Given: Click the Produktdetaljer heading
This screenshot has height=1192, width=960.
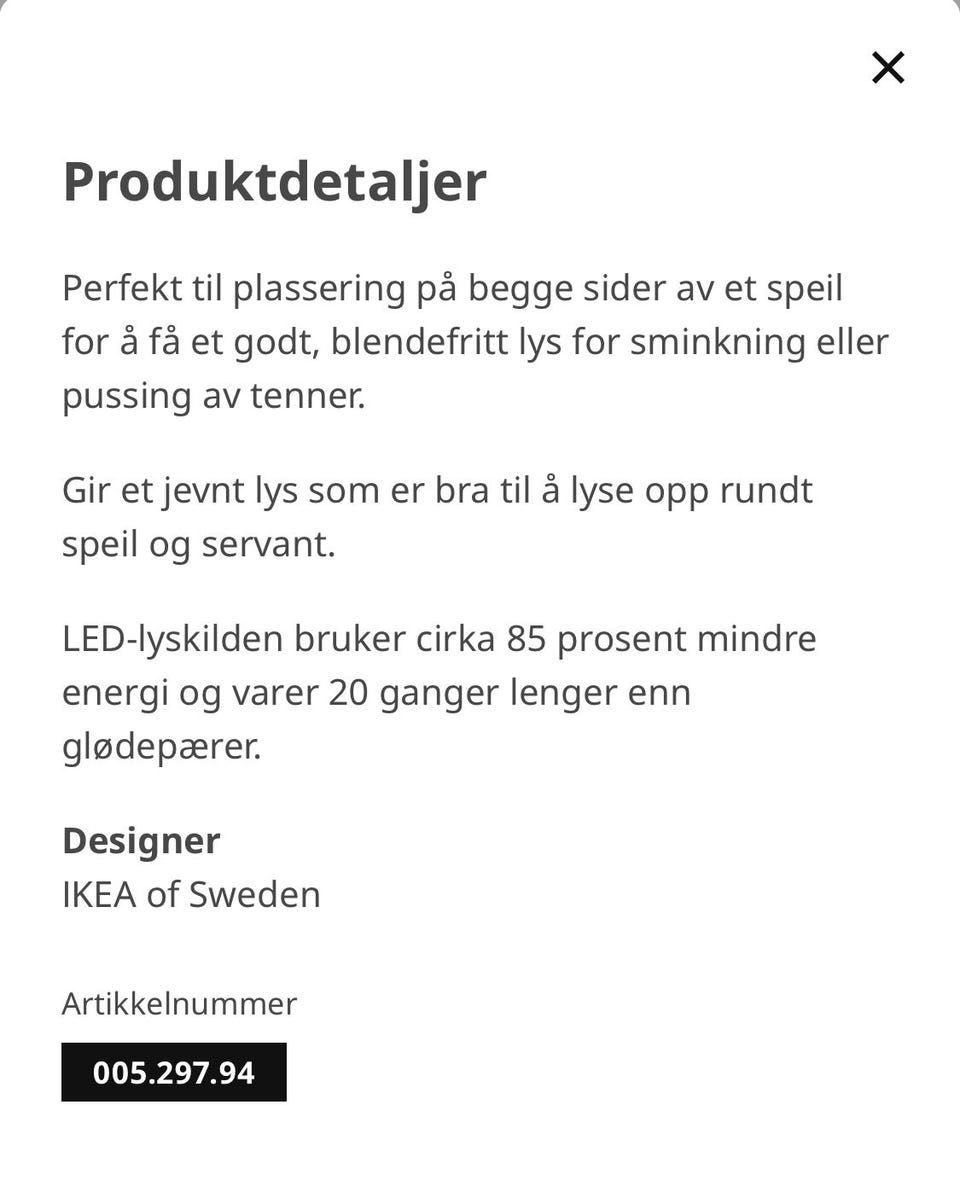Looking at the screenshot, I should pyautogui.click(x=274, y=182).
